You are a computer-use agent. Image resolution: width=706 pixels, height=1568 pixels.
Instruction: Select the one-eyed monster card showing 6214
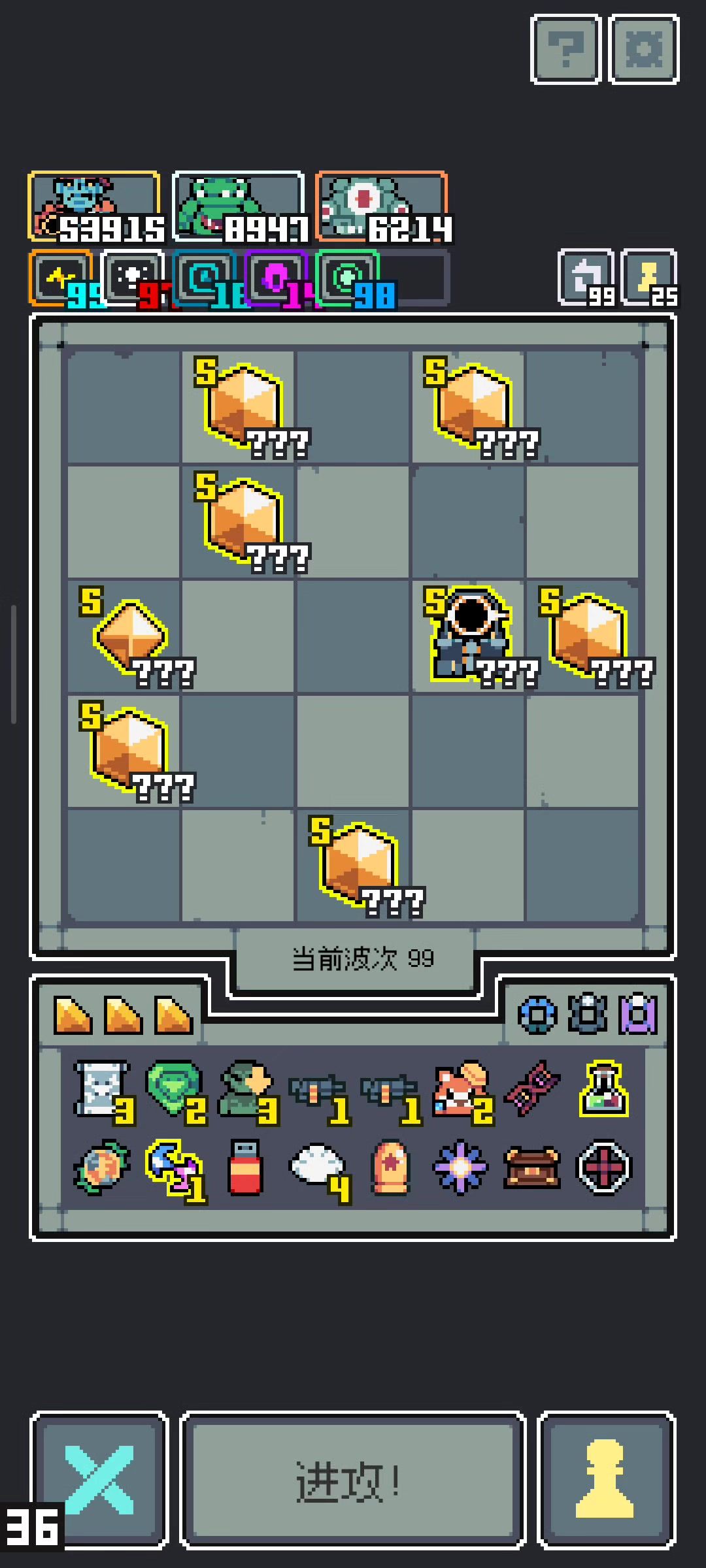point(382,207)
